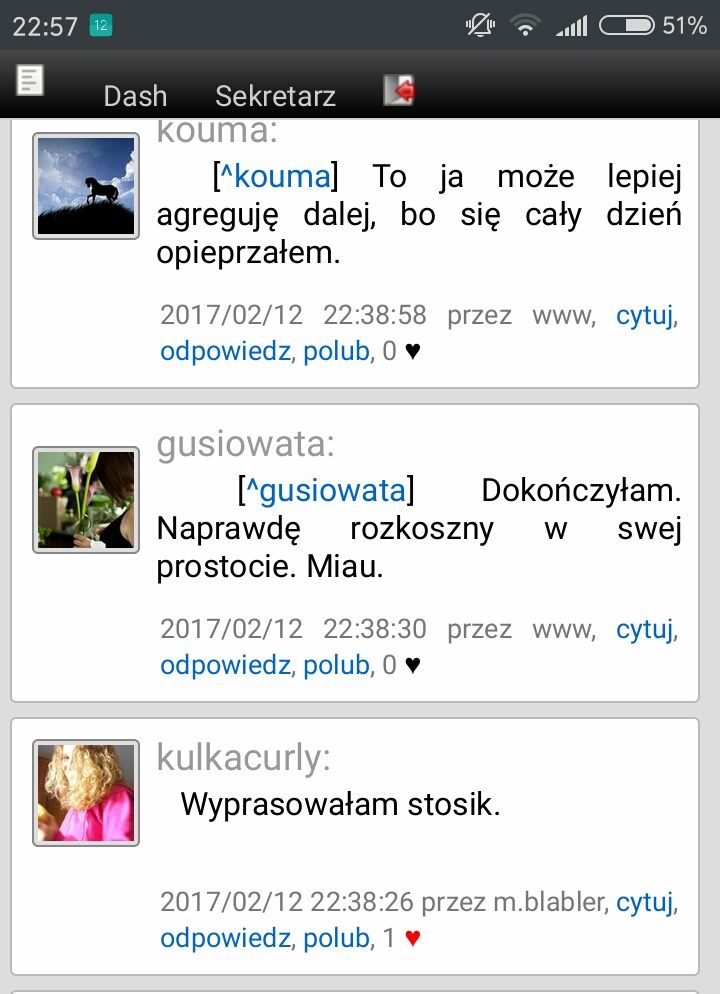Tap the logout icon in the header
The height and width of the screenshot is (994, 720).
click(x=399, y=91)
